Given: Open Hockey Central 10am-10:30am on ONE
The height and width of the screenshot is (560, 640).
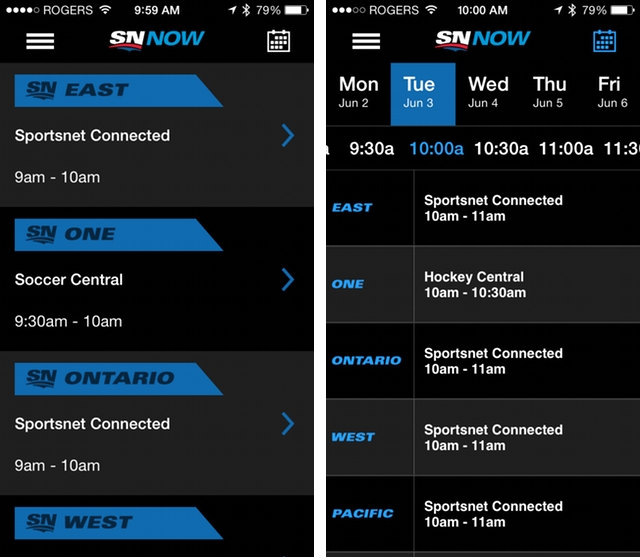Looking at the screenshot, I should tap(500, 284).
